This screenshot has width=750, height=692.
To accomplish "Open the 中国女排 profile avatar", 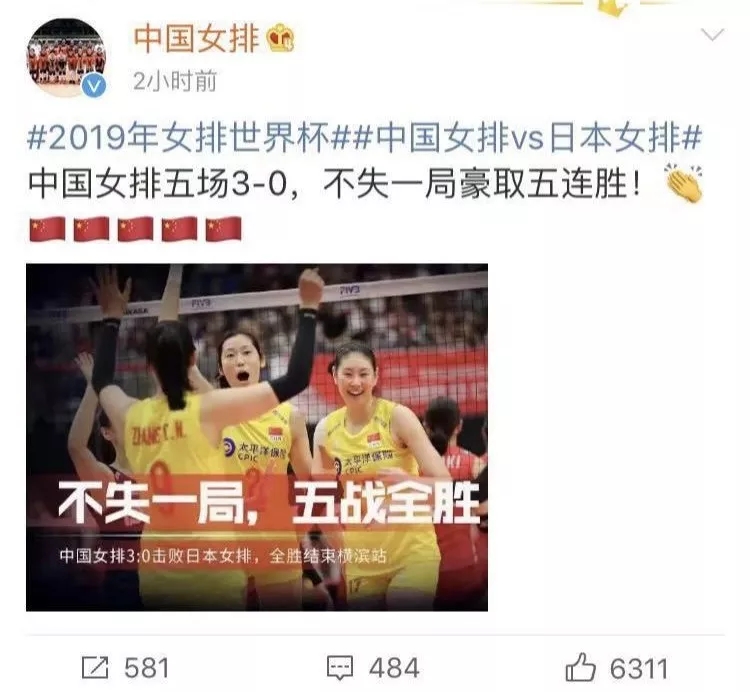I will 66,58.
